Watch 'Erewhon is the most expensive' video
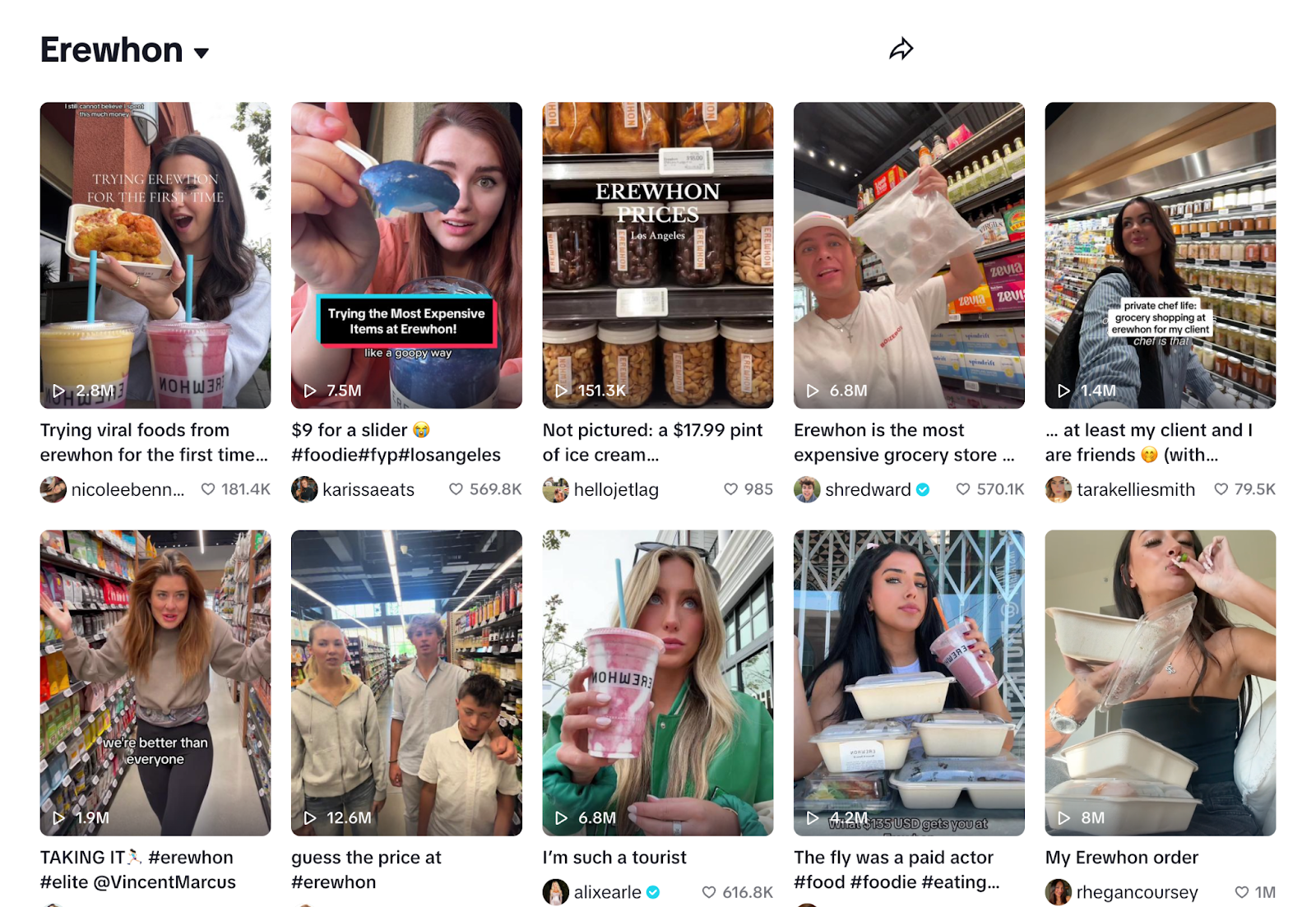This screenshot has width=1316, height=907. click(x=909, y=255)
